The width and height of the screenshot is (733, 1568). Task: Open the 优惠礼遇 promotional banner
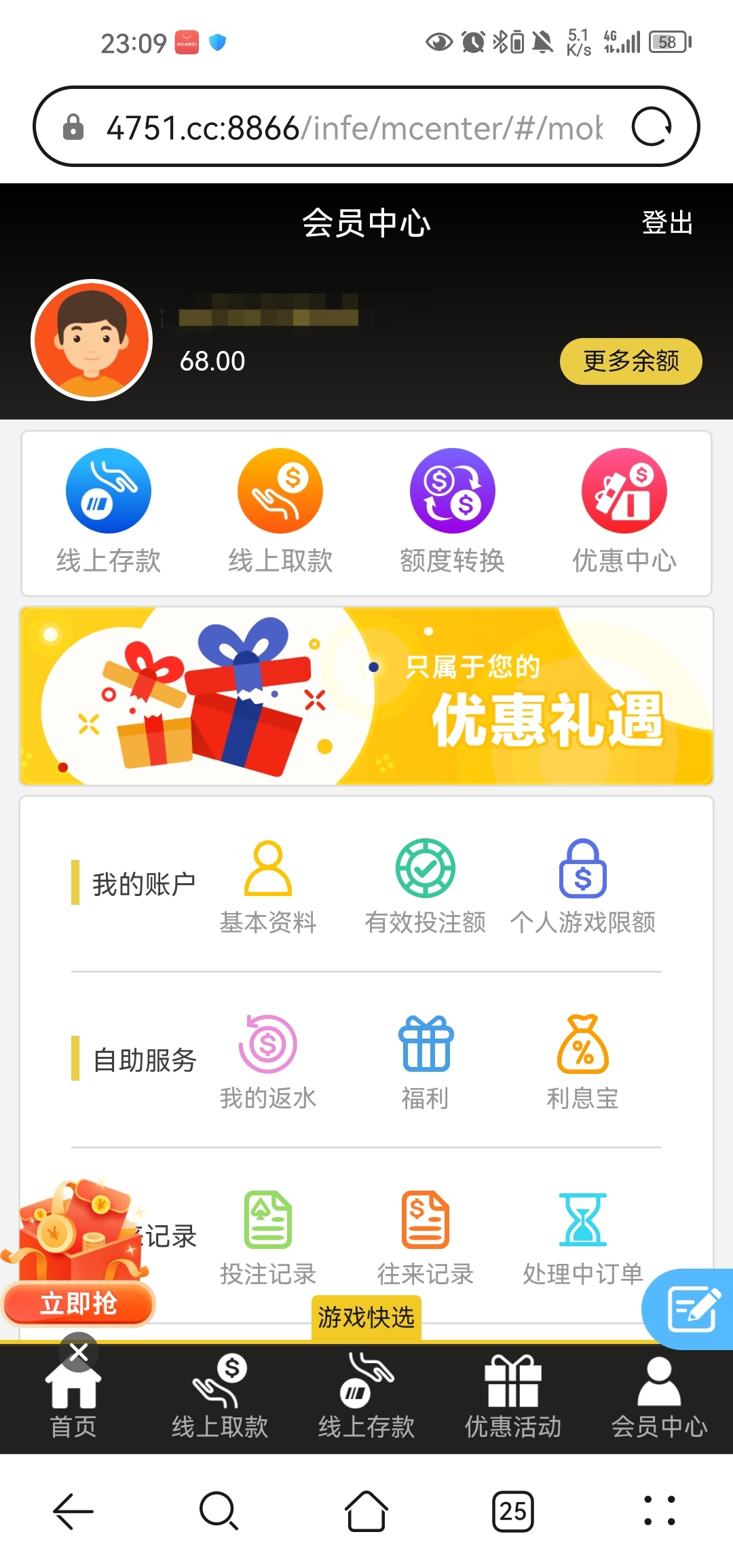pyautogui.click(x=366, y=696)
